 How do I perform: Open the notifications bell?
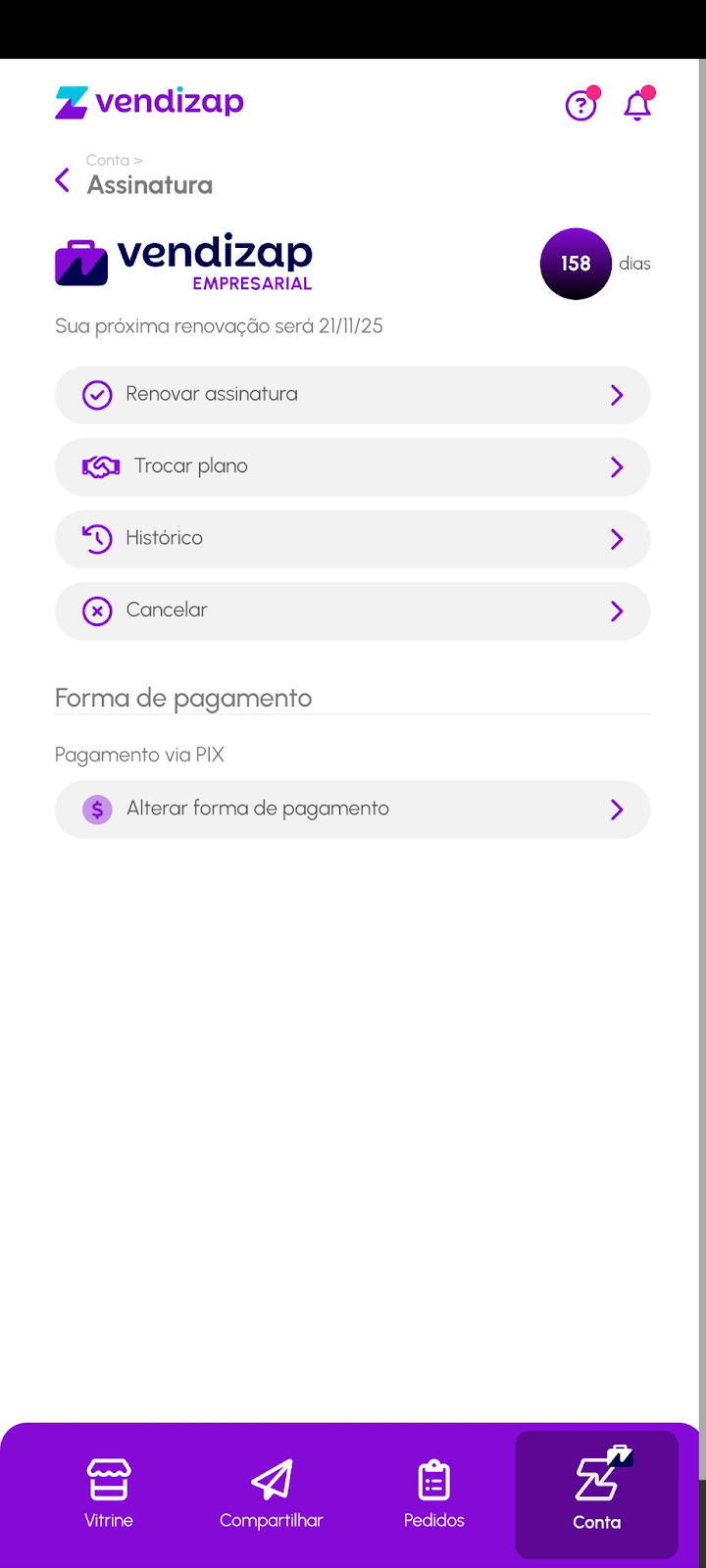point(637,105)
